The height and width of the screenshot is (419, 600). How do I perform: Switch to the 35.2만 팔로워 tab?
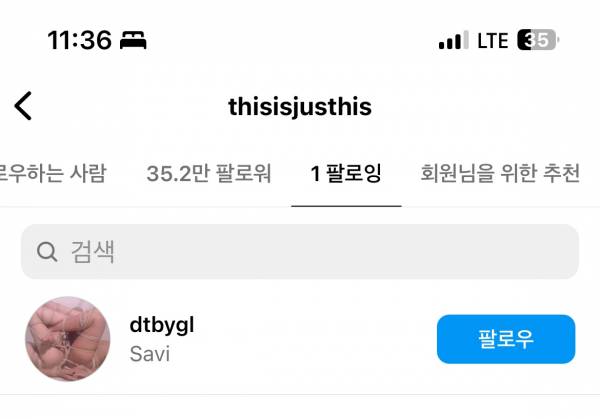coord(208,174)
